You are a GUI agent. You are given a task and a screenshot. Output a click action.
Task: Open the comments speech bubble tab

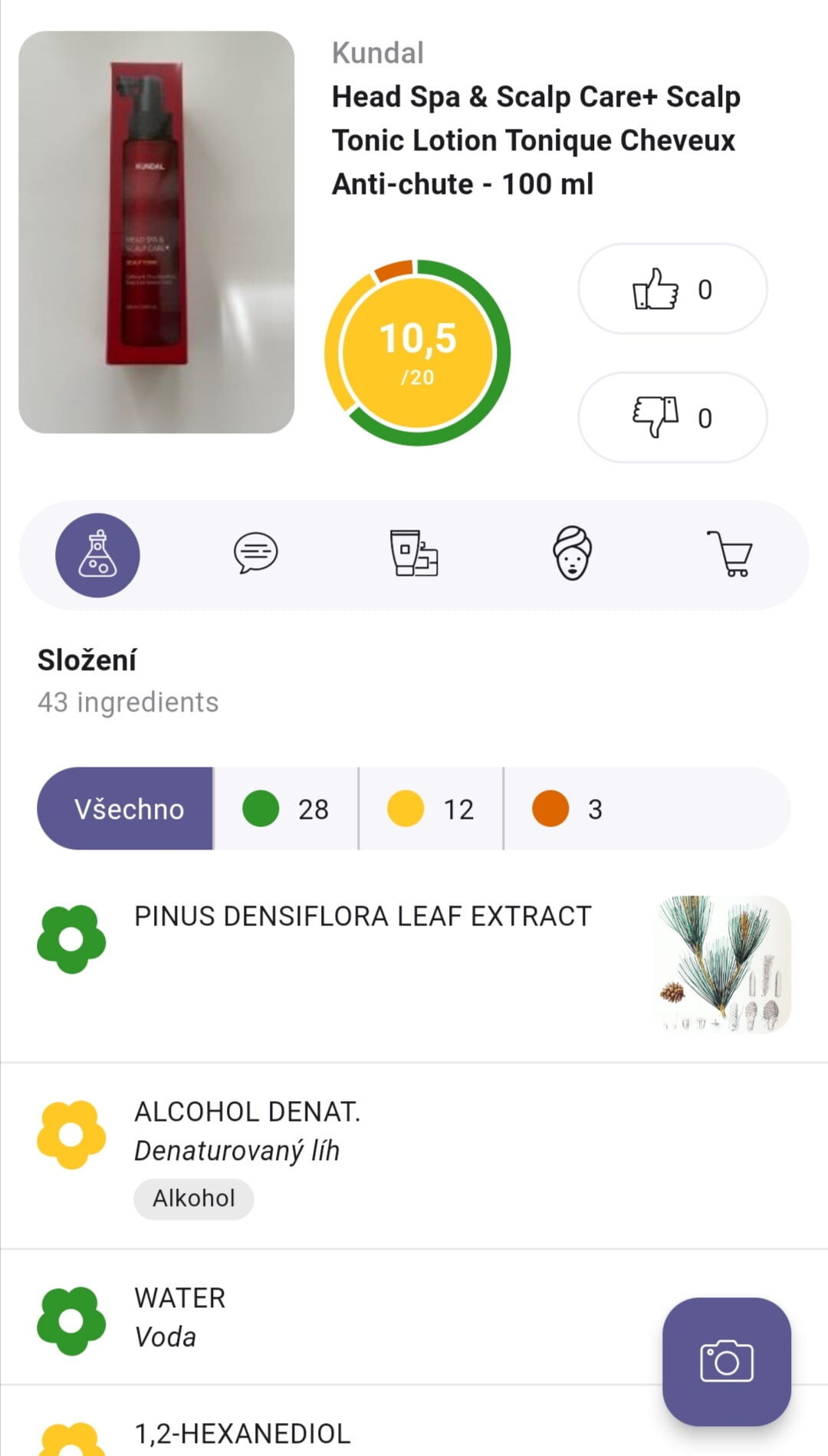pyautogui.click(x=255, y=553)
